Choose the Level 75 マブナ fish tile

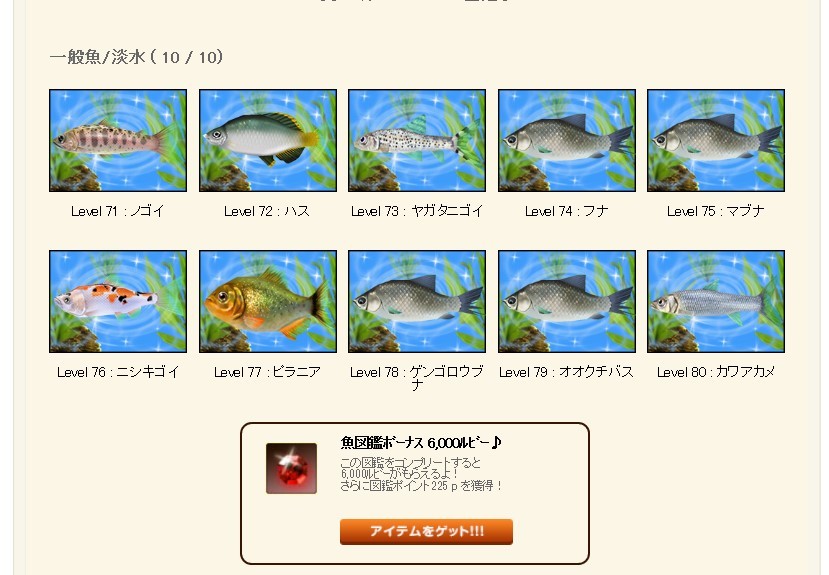pyautogui.click(x=716, y=140)
